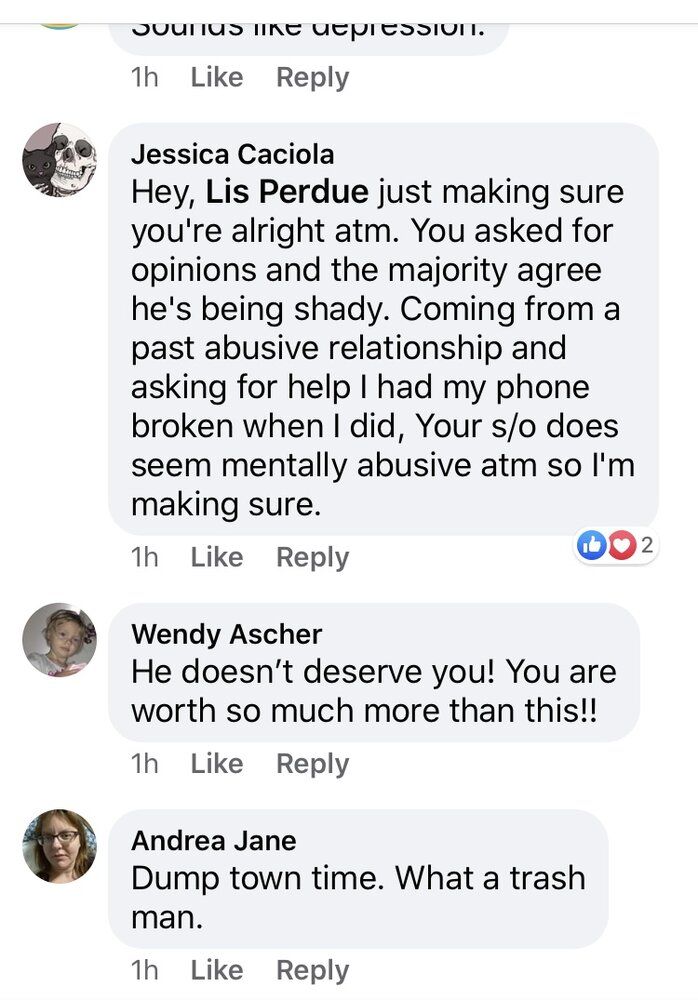
Task: Reply to Wendy Ascher's comment
Action: pos(312,764)
